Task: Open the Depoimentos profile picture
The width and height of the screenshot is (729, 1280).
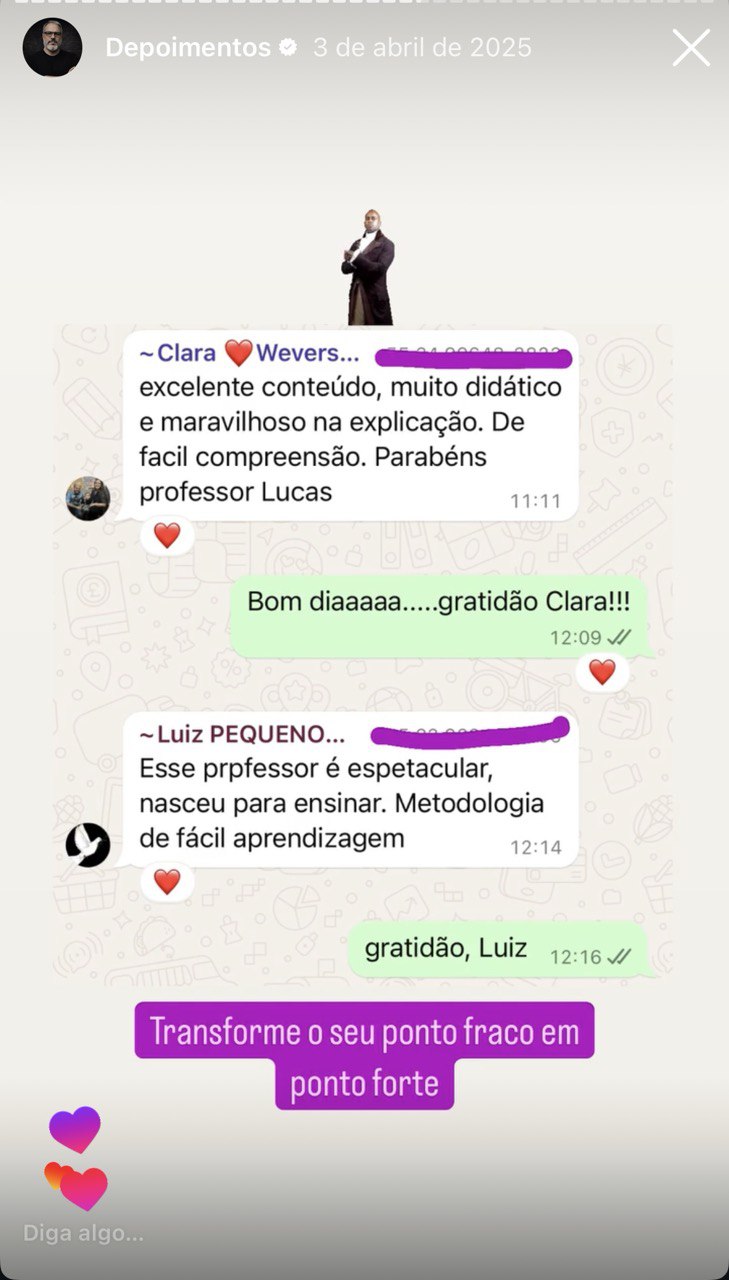Action: 52,48
